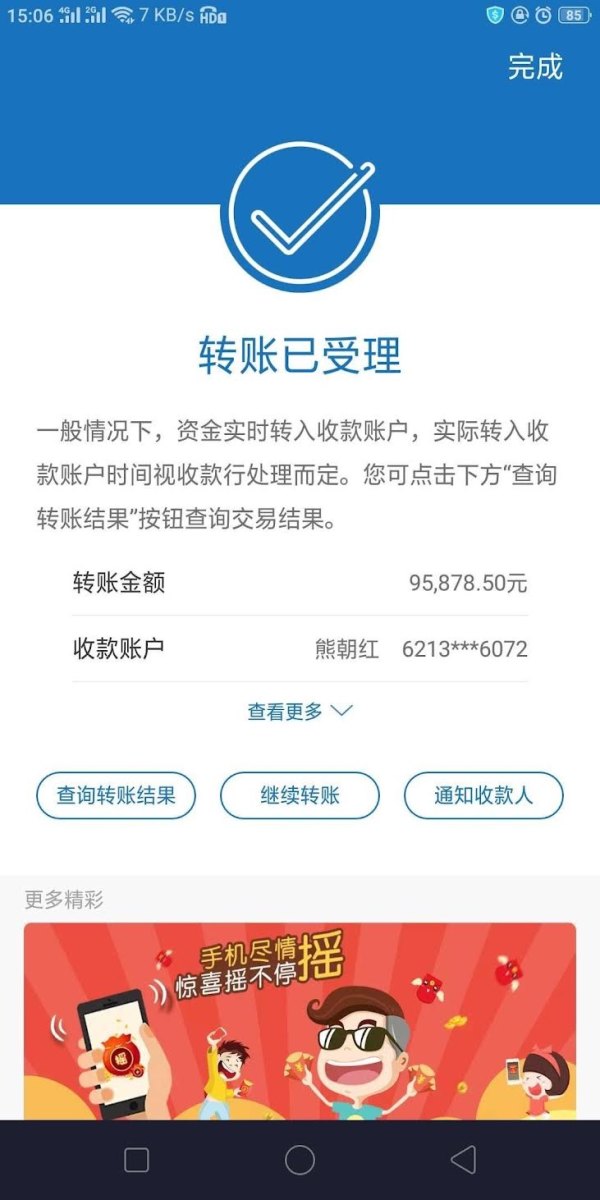Tap 查询转账结果 button
This screenshot has width=600, height=1200.
(x=116, y=796)
